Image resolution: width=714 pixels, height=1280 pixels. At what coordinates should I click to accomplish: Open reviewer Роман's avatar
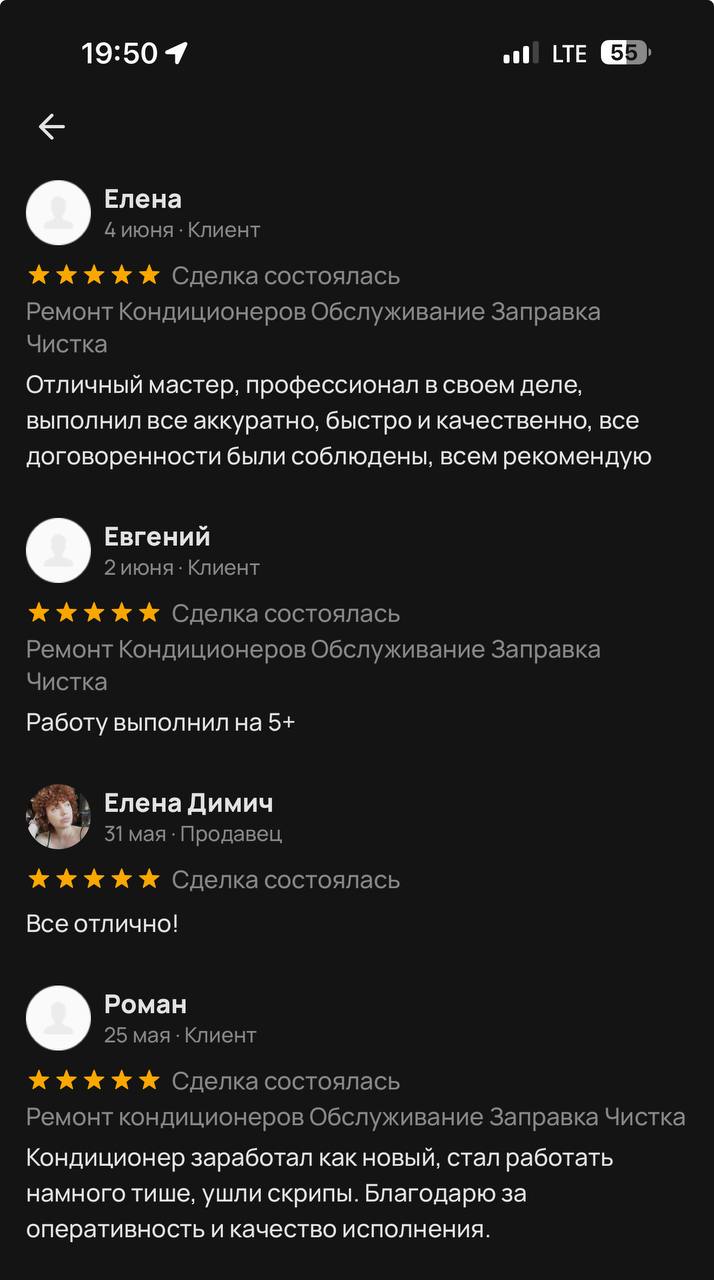pos(58,1018)
